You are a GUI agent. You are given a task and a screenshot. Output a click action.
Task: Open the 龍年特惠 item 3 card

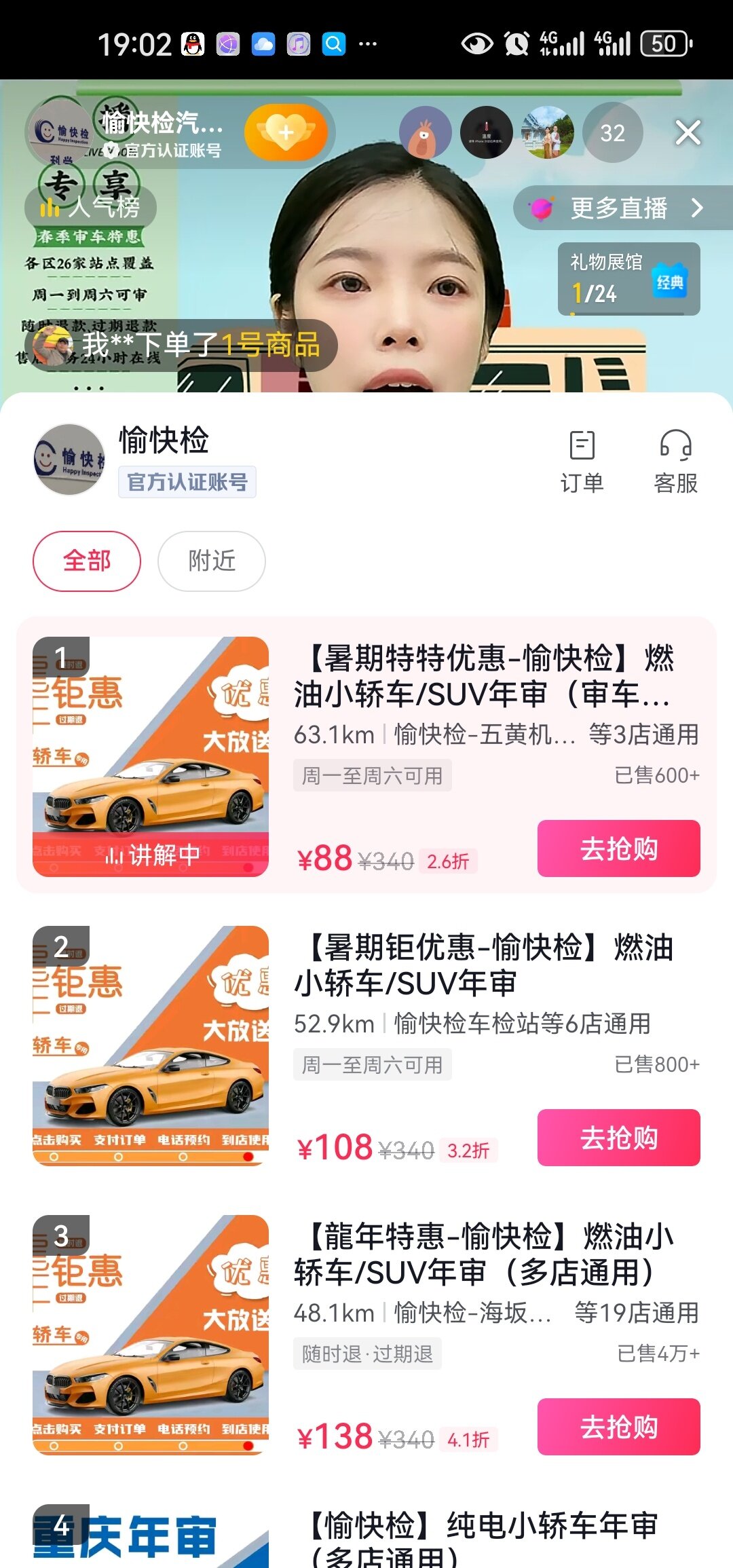point(483,1254)
